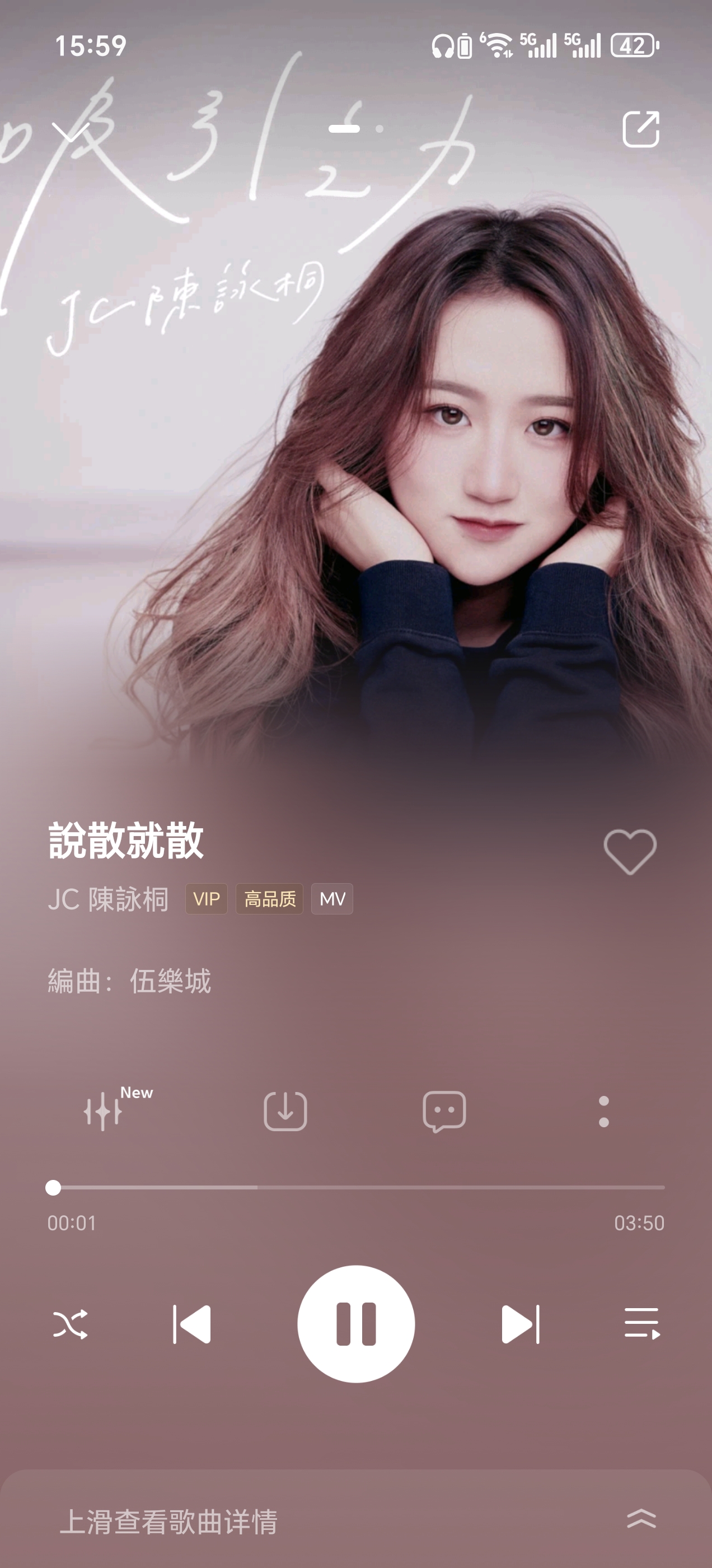This screenshot has width=712, height=1568.
Task: Open artist page for JC 陳詠桐
Action: pos(109,899)
